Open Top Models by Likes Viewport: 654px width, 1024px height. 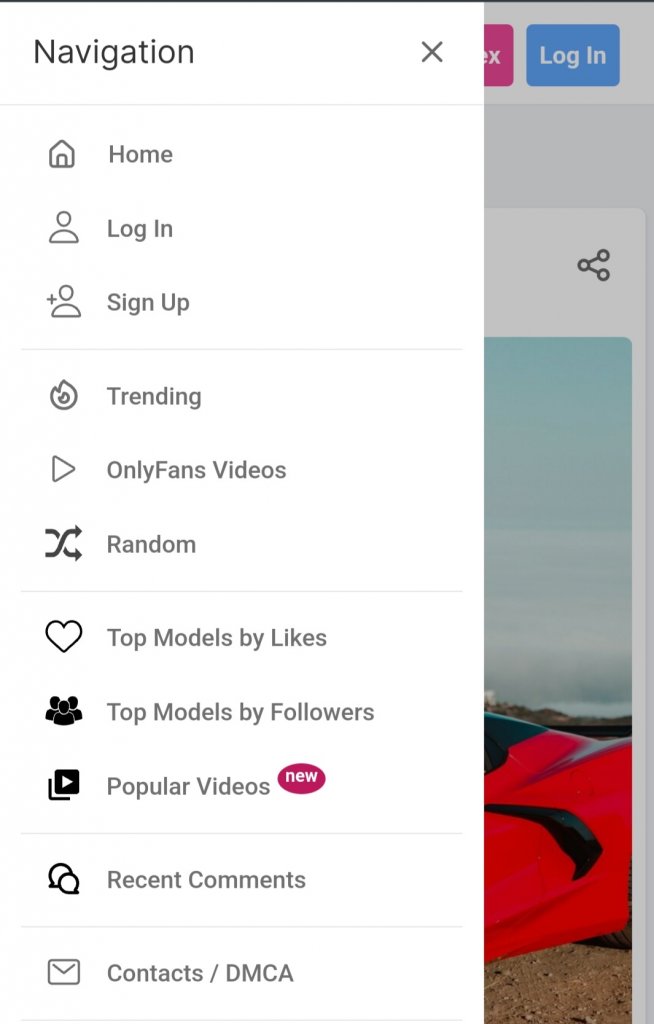pyautogui.click(x=216, y=638)
